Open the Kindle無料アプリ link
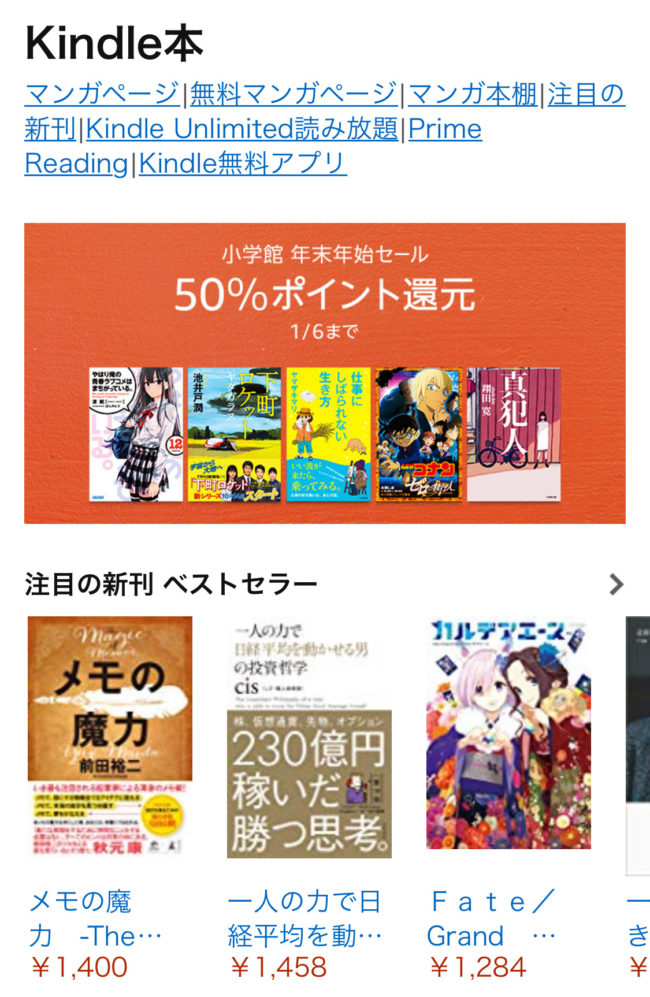The image size is (650, 997). 243,163
